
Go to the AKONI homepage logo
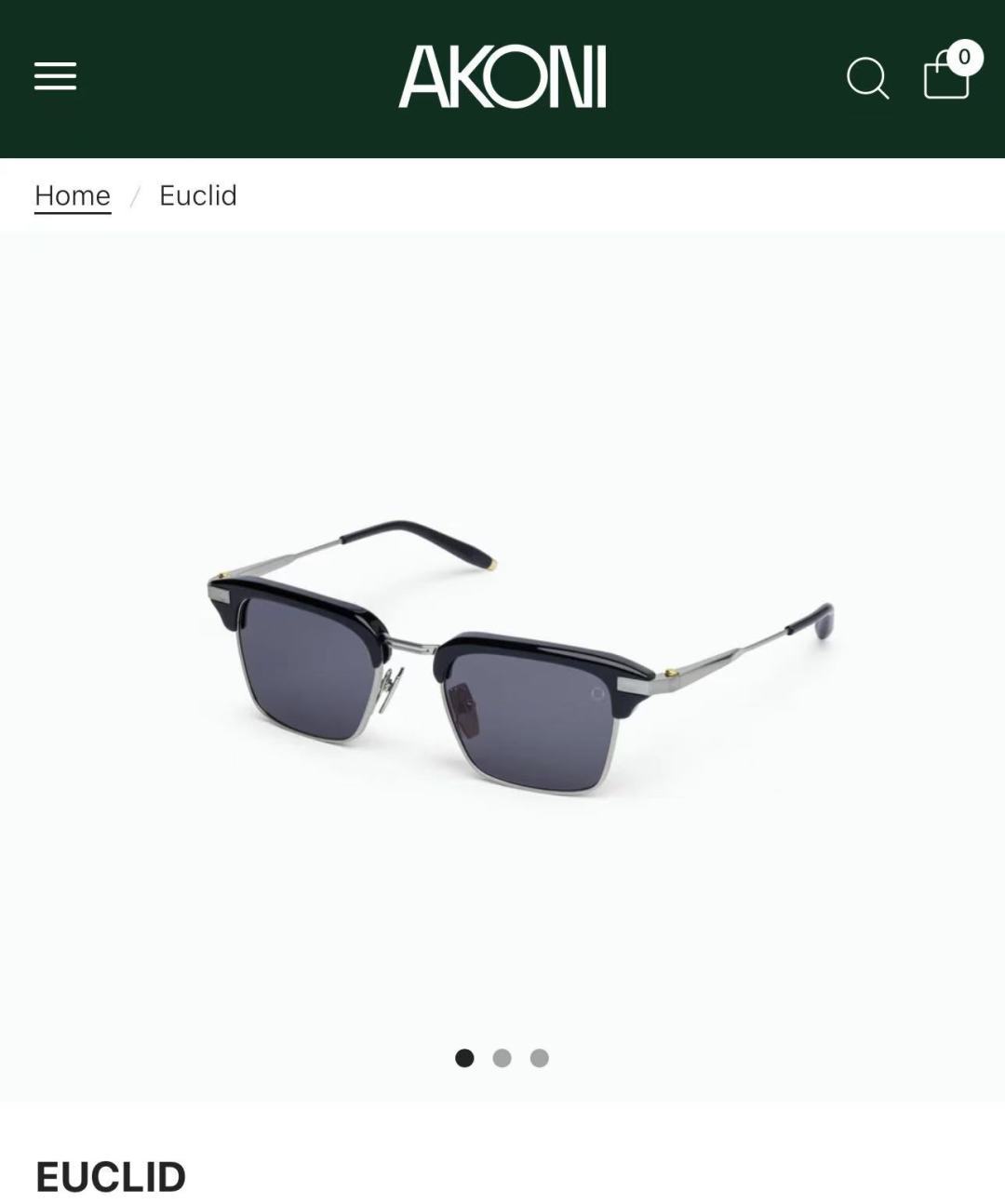(502, 76)
